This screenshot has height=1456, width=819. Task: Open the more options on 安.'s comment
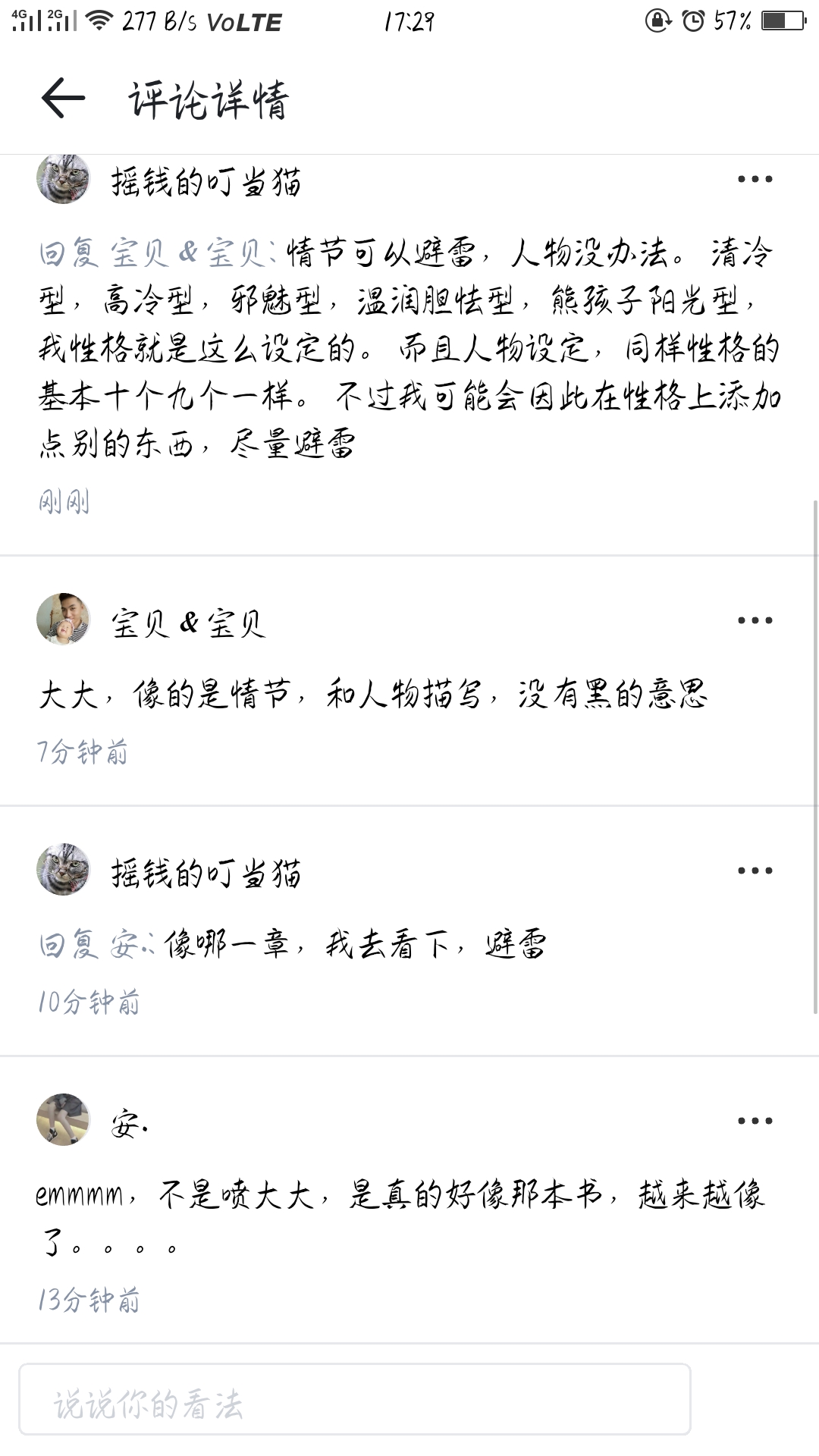755,1121
